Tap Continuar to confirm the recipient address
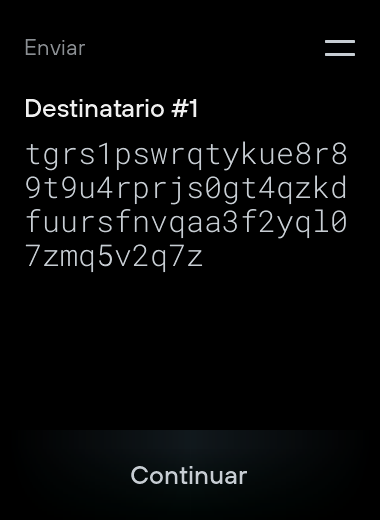The width and height of the screenshot is (380, 520). click(189, 475)
